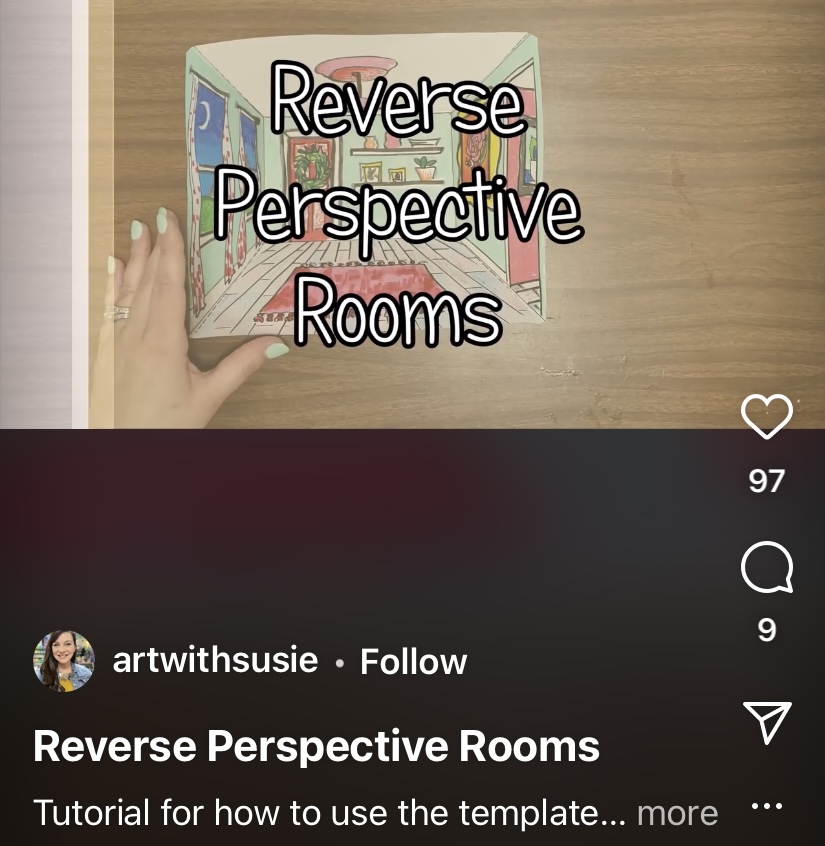Open the comments on this reel

[766, 568]
